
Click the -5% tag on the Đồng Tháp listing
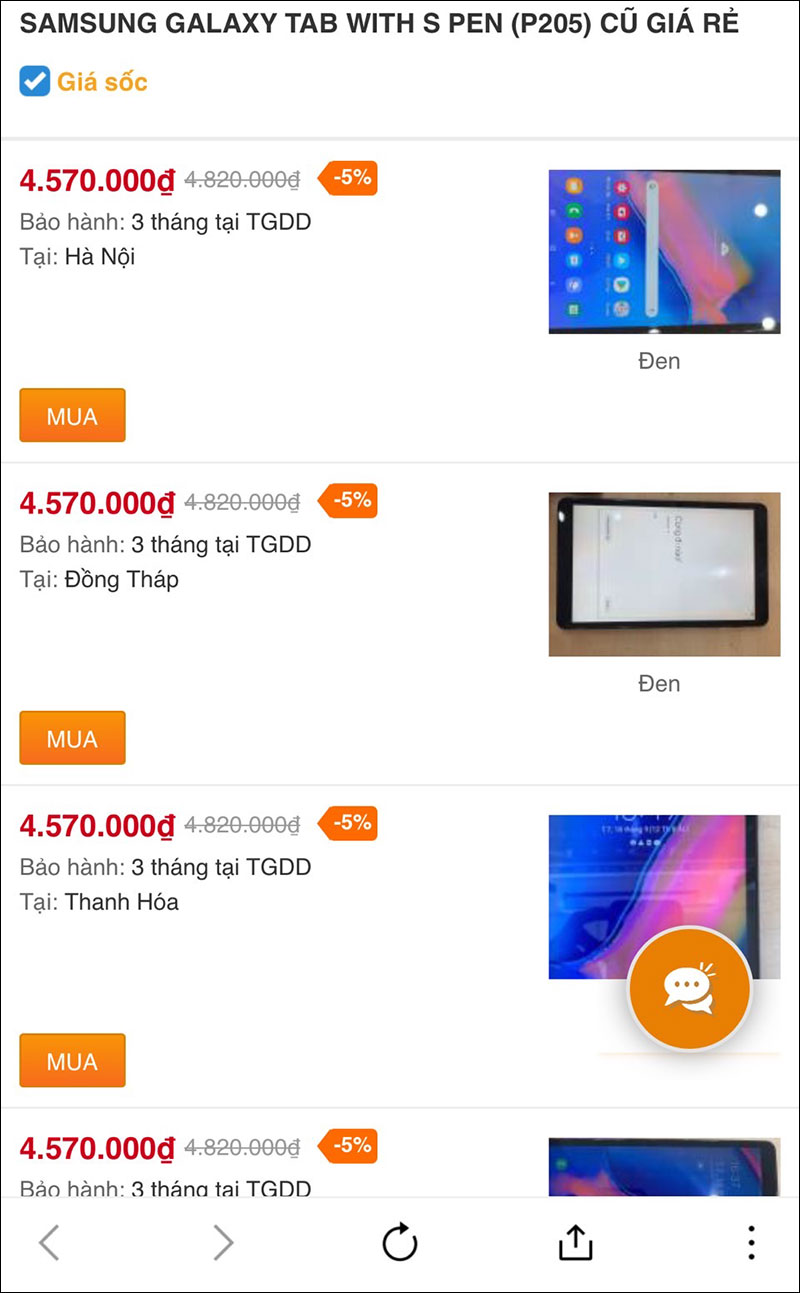coord(349,501)
